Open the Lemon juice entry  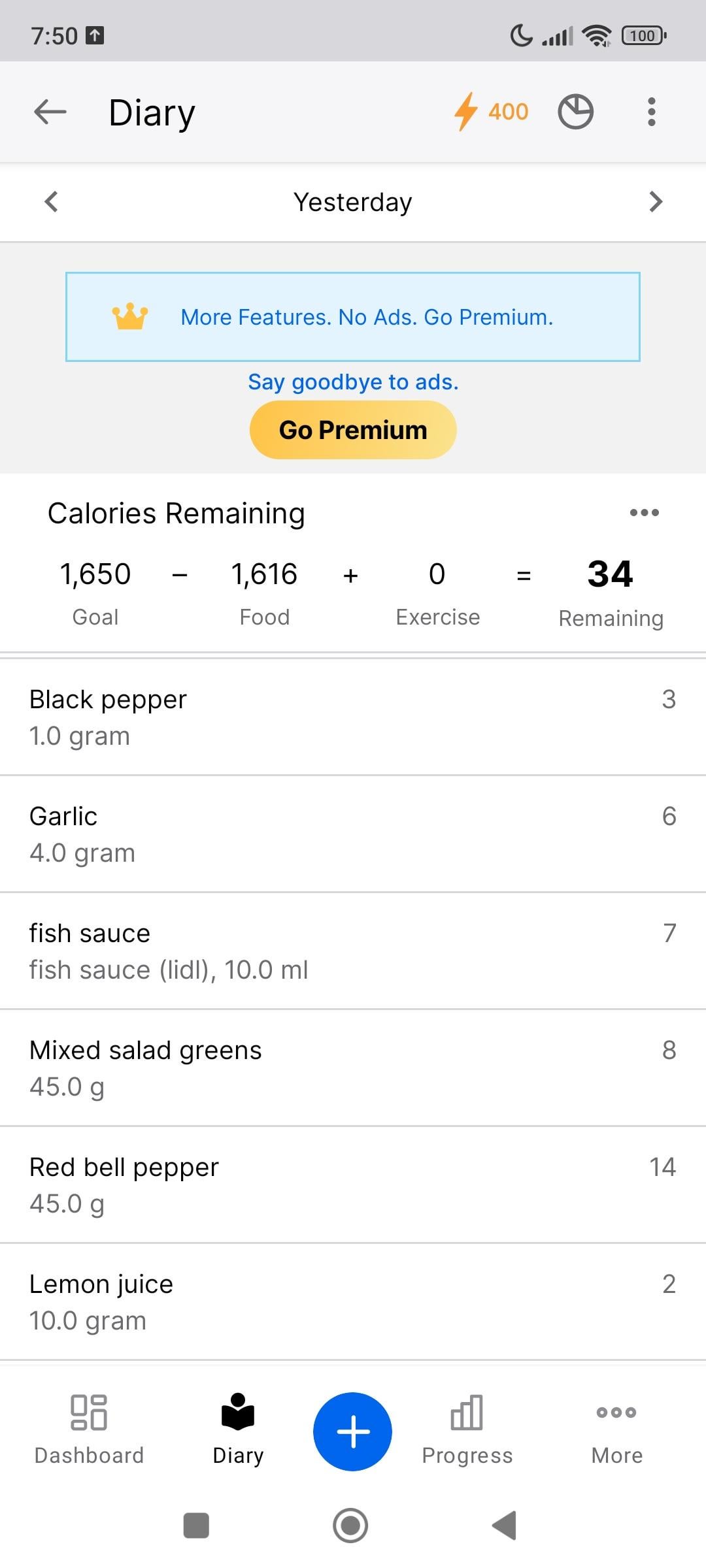click(x=353, y=1302)
